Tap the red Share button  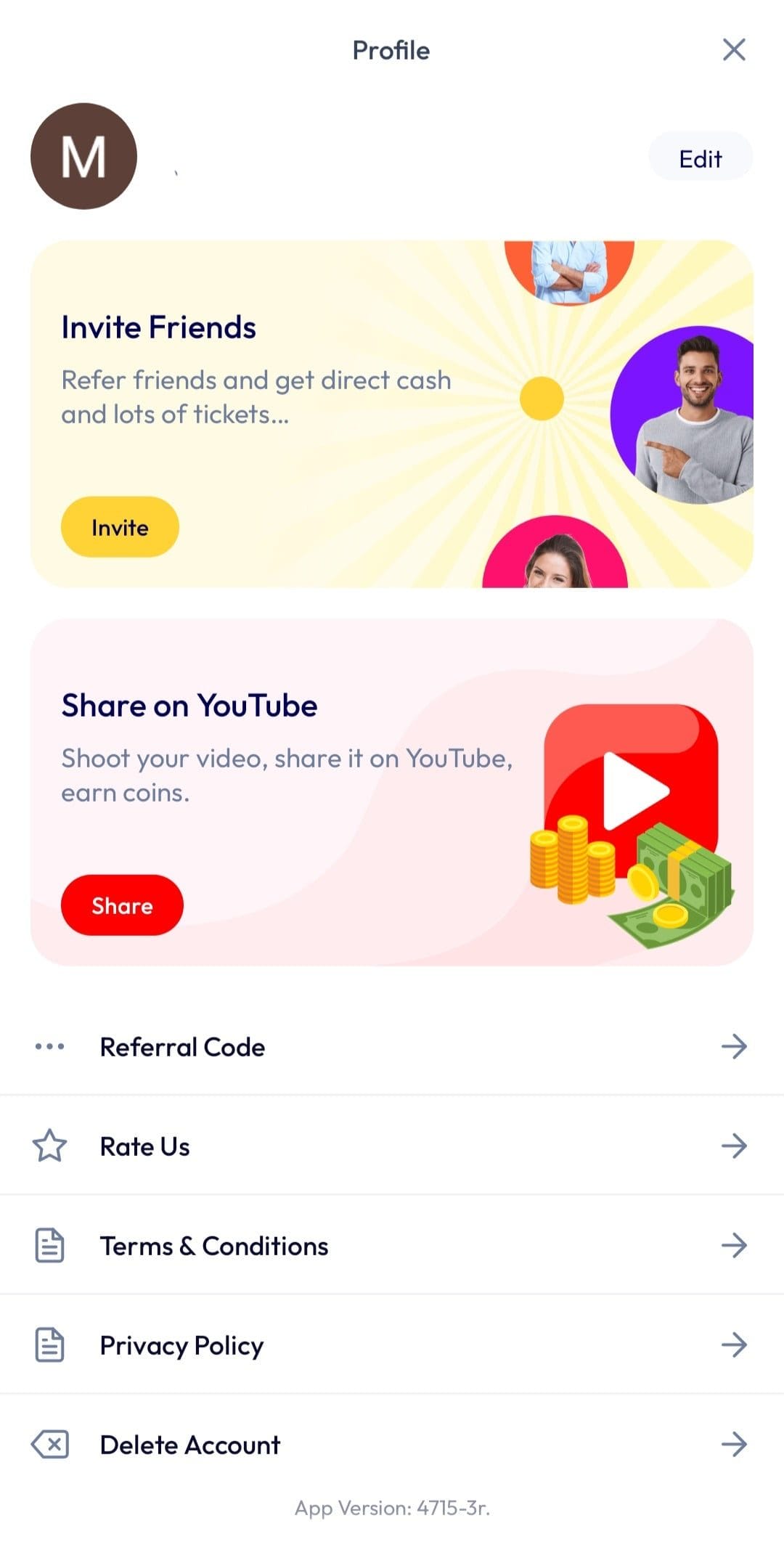click(x=122, y=905)
